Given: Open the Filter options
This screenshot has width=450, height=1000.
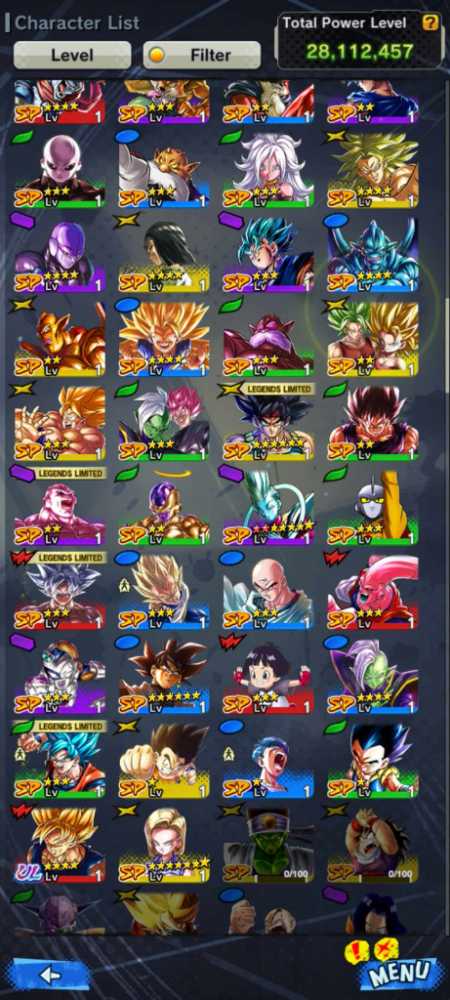Looking at the screenshot, I should [201, 55].
